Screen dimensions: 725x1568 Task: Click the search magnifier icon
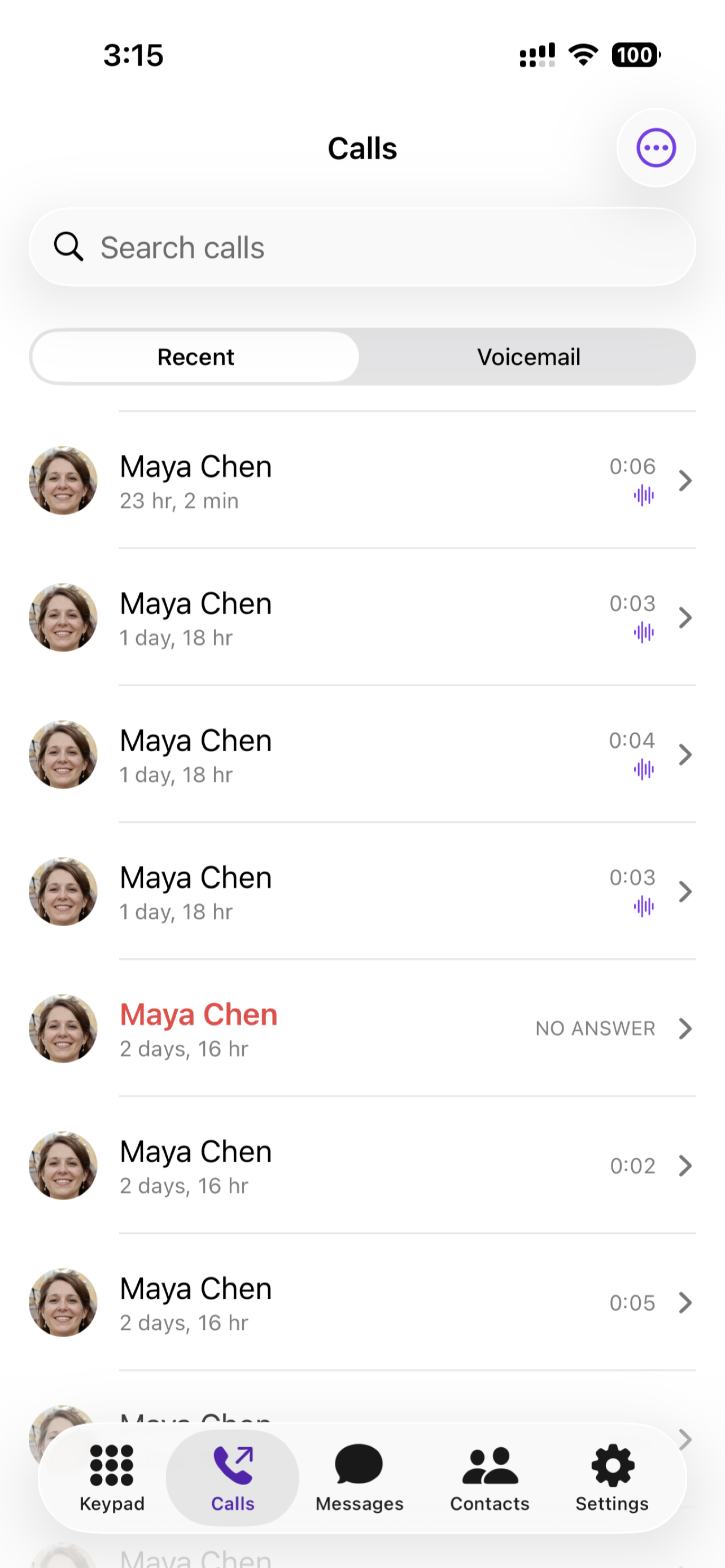[x=68, y=247]
